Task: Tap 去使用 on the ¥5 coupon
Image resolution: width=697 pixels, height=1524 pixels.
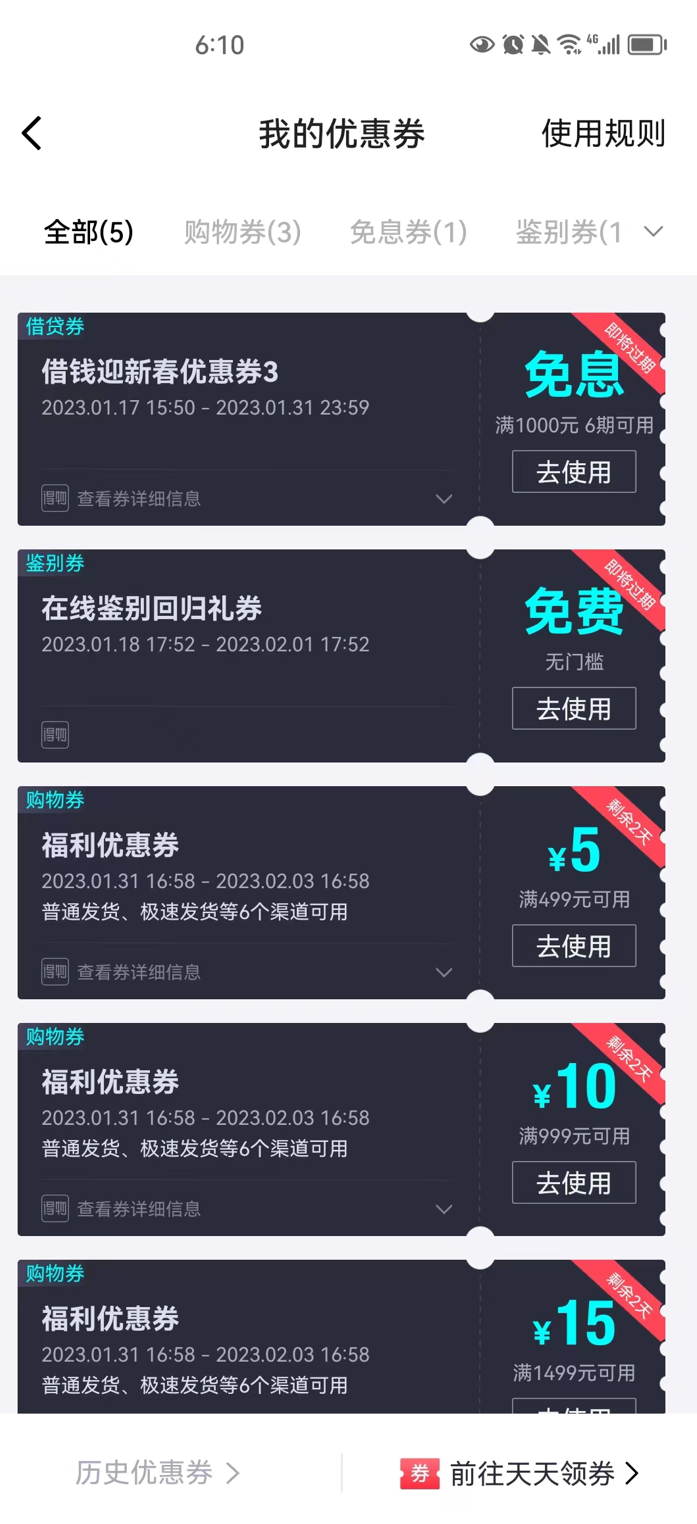Action: point(573,946)
